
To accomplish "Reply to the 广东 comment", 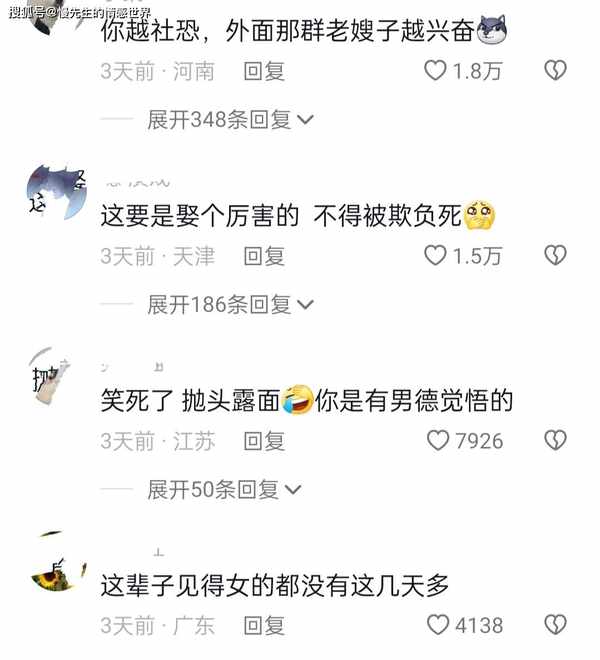I will [264, 625].
